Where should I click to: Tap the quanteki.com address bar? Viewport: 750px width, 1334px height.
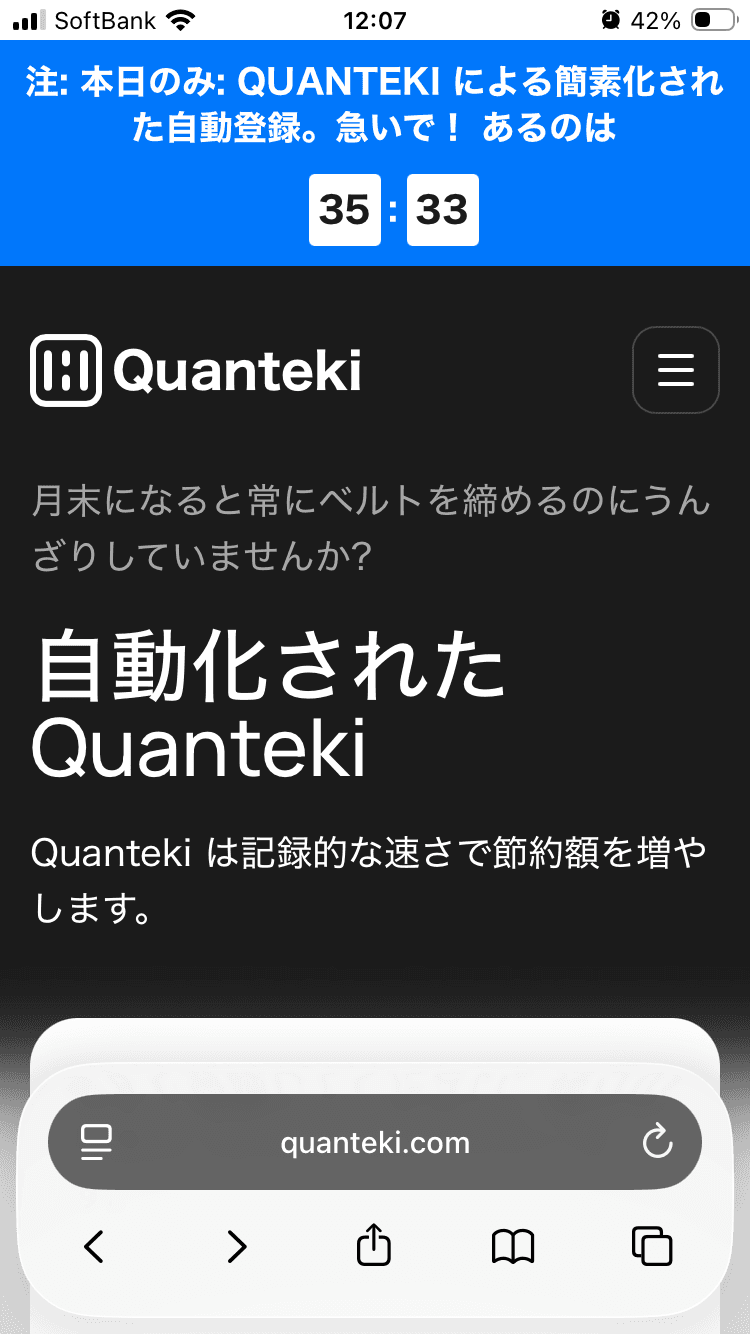pos(375,1142)
